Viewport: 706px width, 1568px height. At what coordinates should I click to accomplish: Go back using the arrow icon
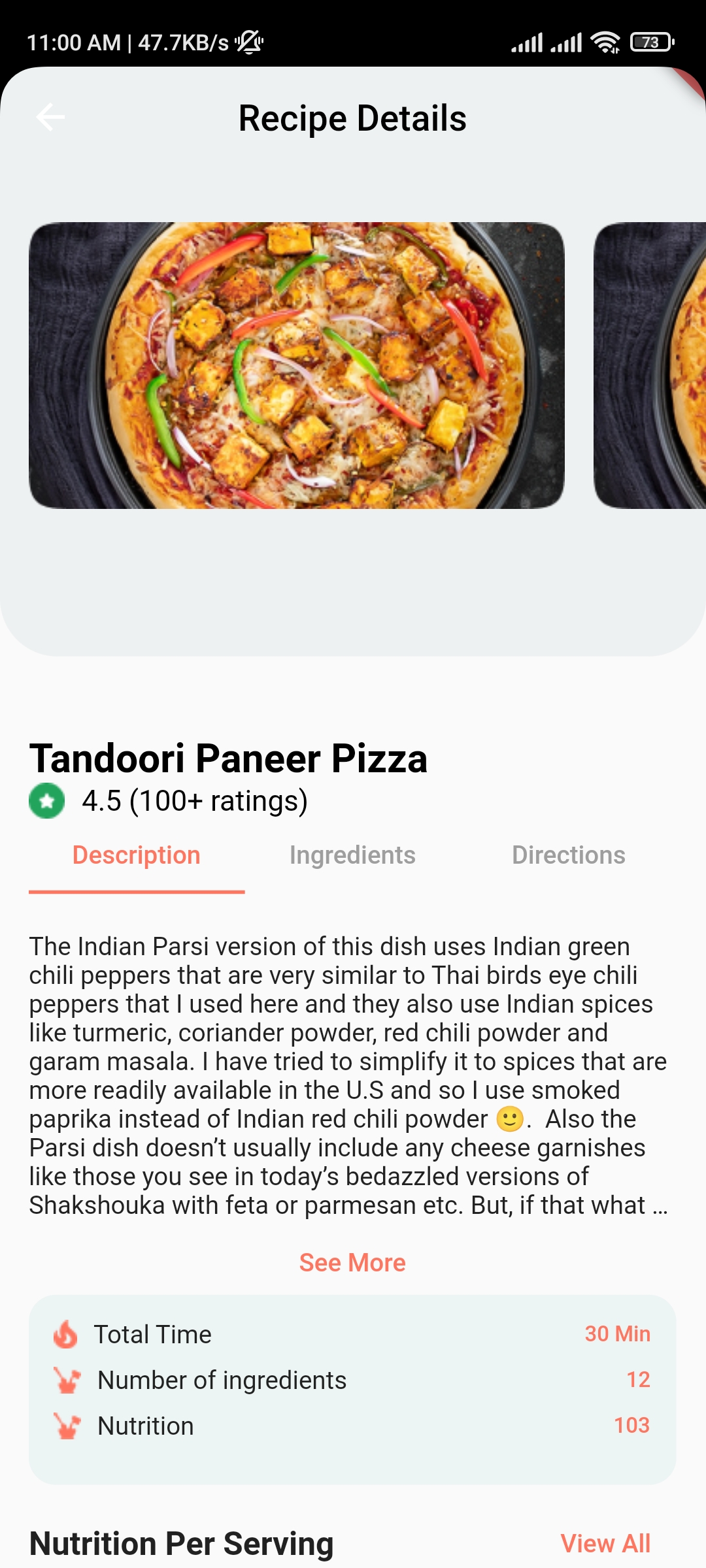(x=50, y=118)
